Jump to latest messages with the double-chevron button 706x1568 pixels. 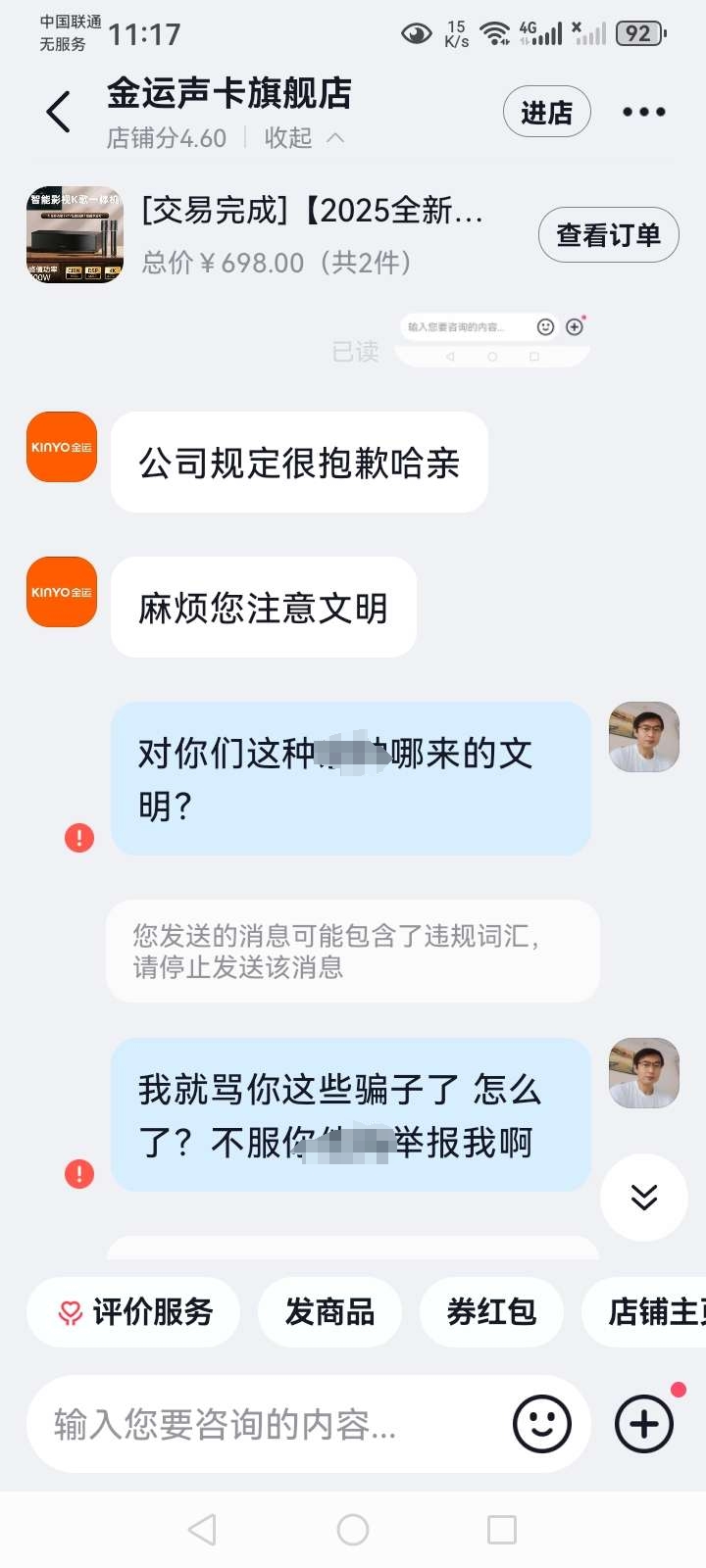644,1198
